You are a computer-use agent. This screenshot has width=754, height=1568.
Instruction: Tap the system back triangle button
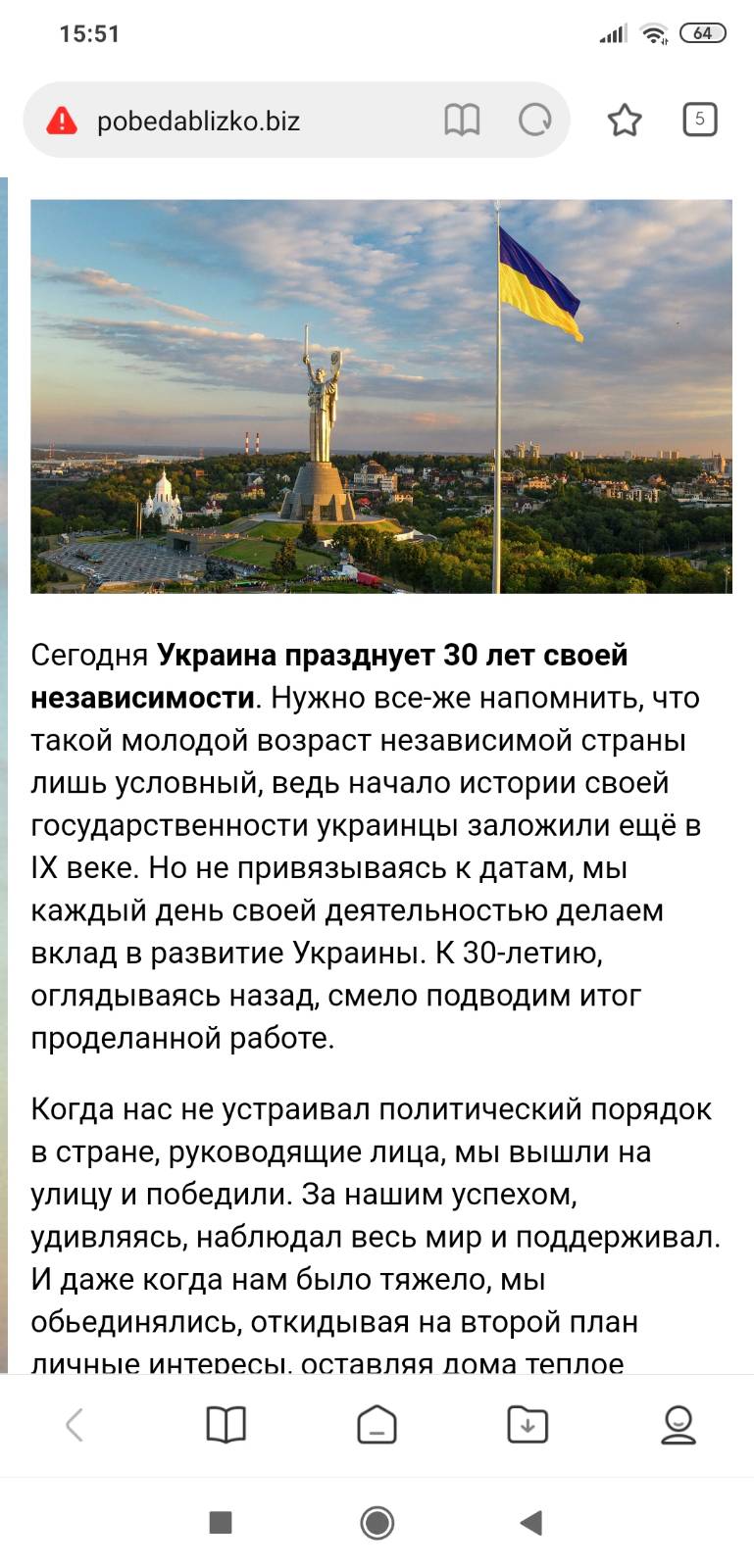coord(530,1522)
